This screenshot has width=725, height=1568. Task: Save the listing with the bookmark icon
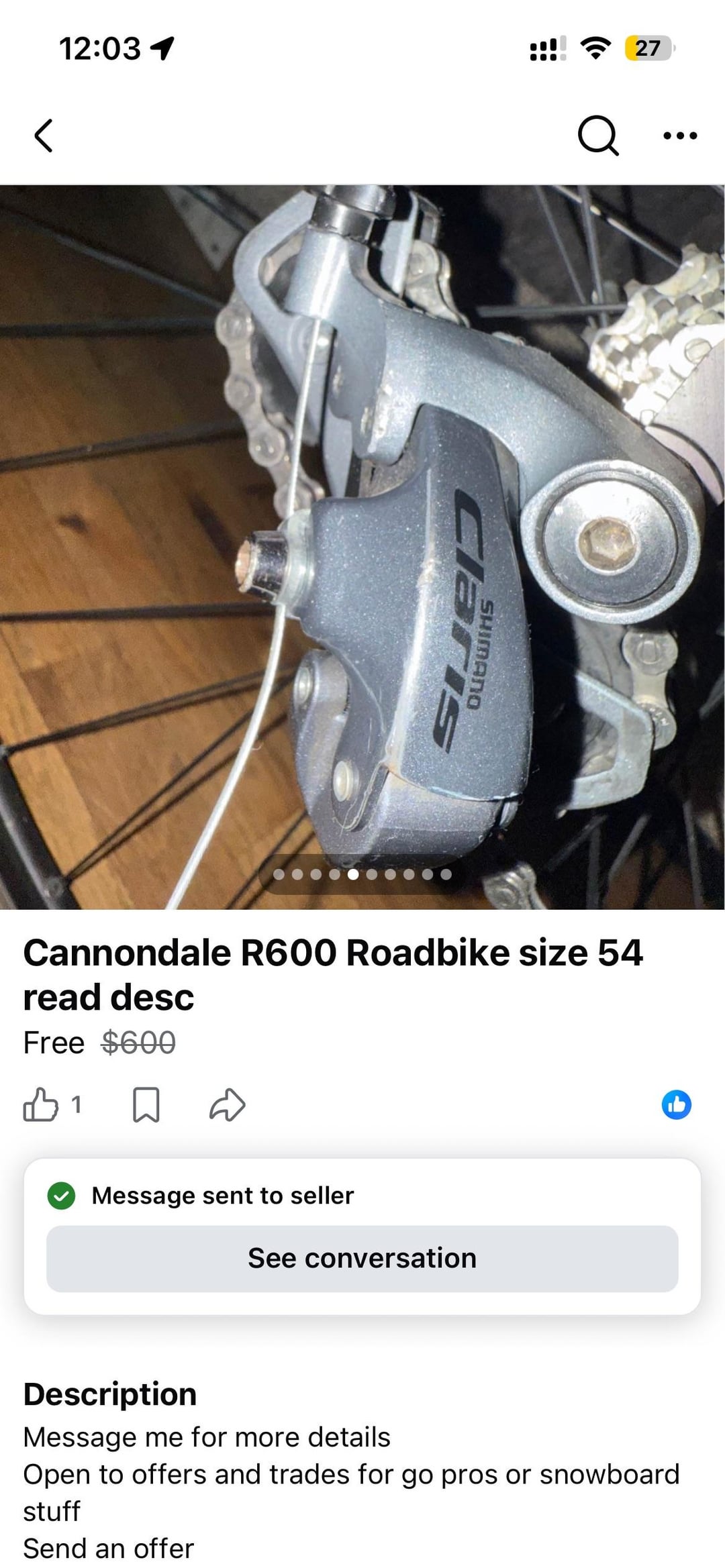pos(146,1105)
